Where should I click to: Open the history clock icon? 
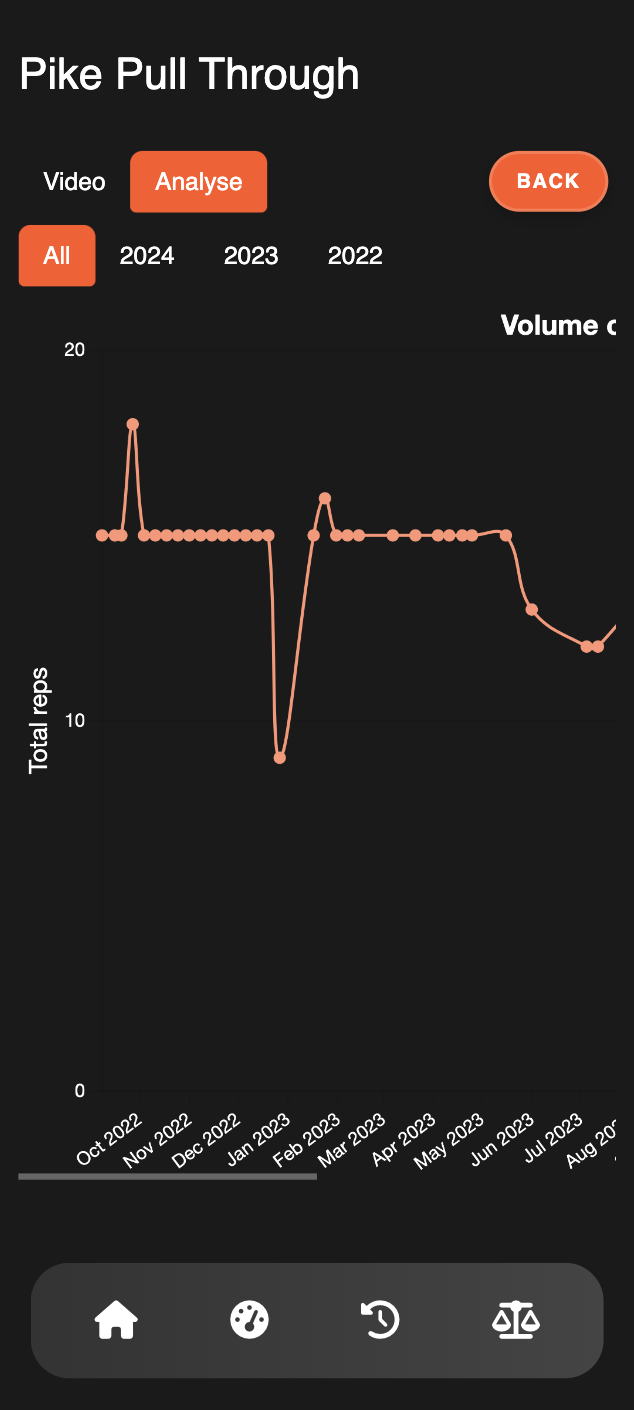pos(380,1320)
